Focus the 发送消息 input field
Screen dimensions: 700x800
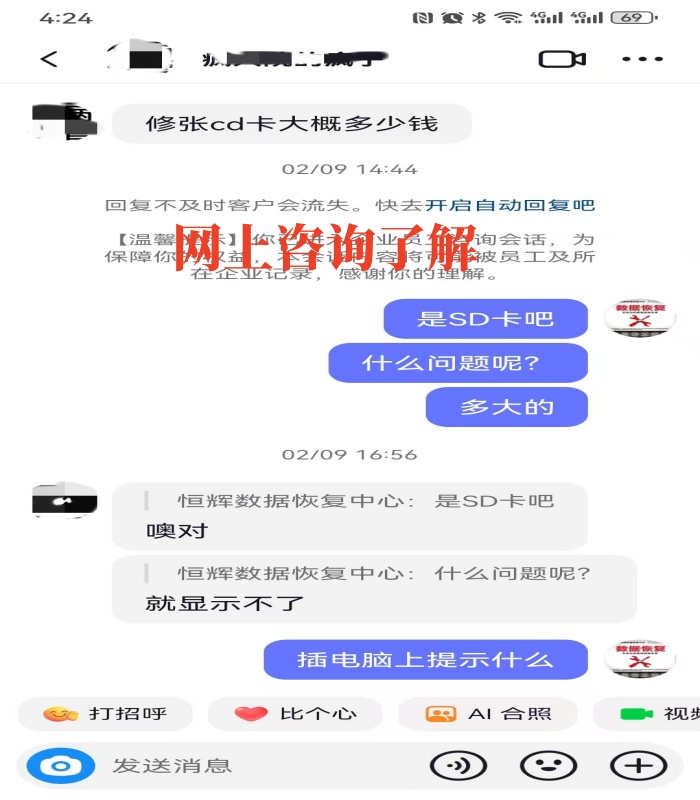pos(250,766)
